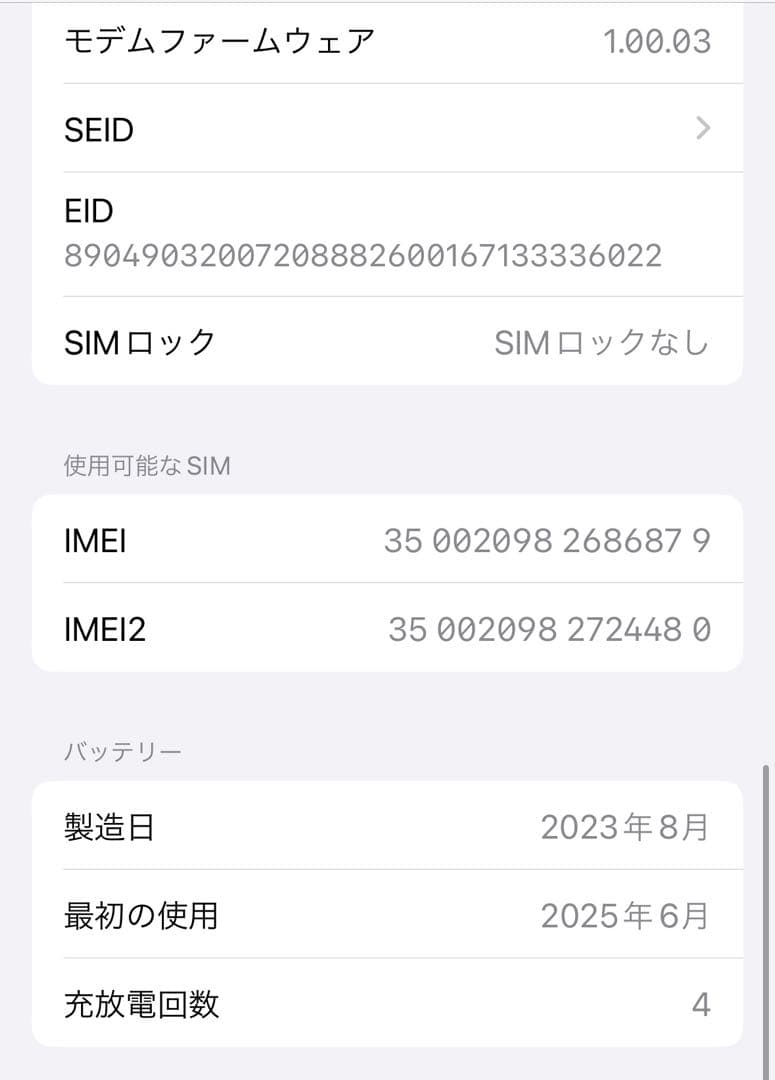775x1080 pixels.
Task: Tap the modem firmware version 1.00.03
Action: tap(656, 41)
